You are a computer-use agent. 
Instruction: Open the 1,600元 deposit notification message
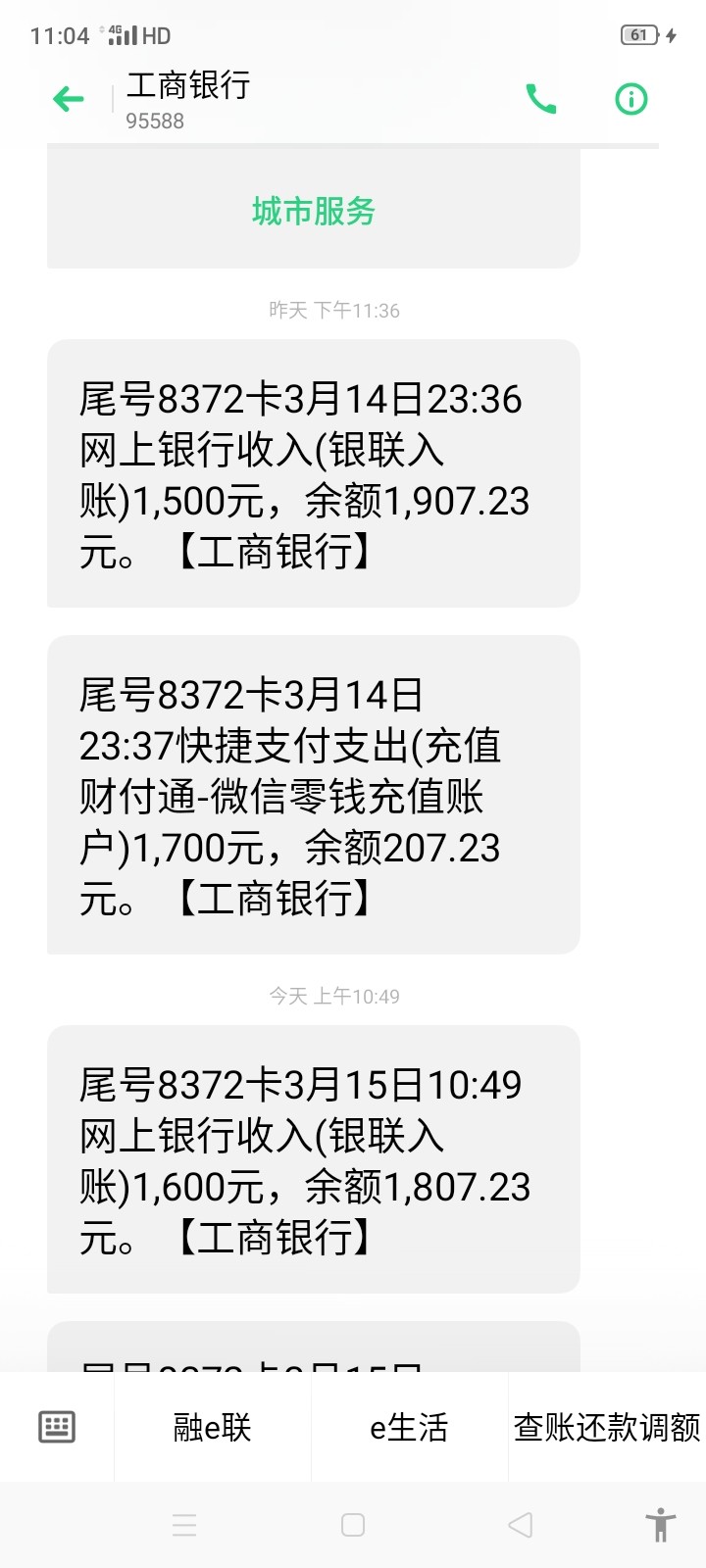312,1161
